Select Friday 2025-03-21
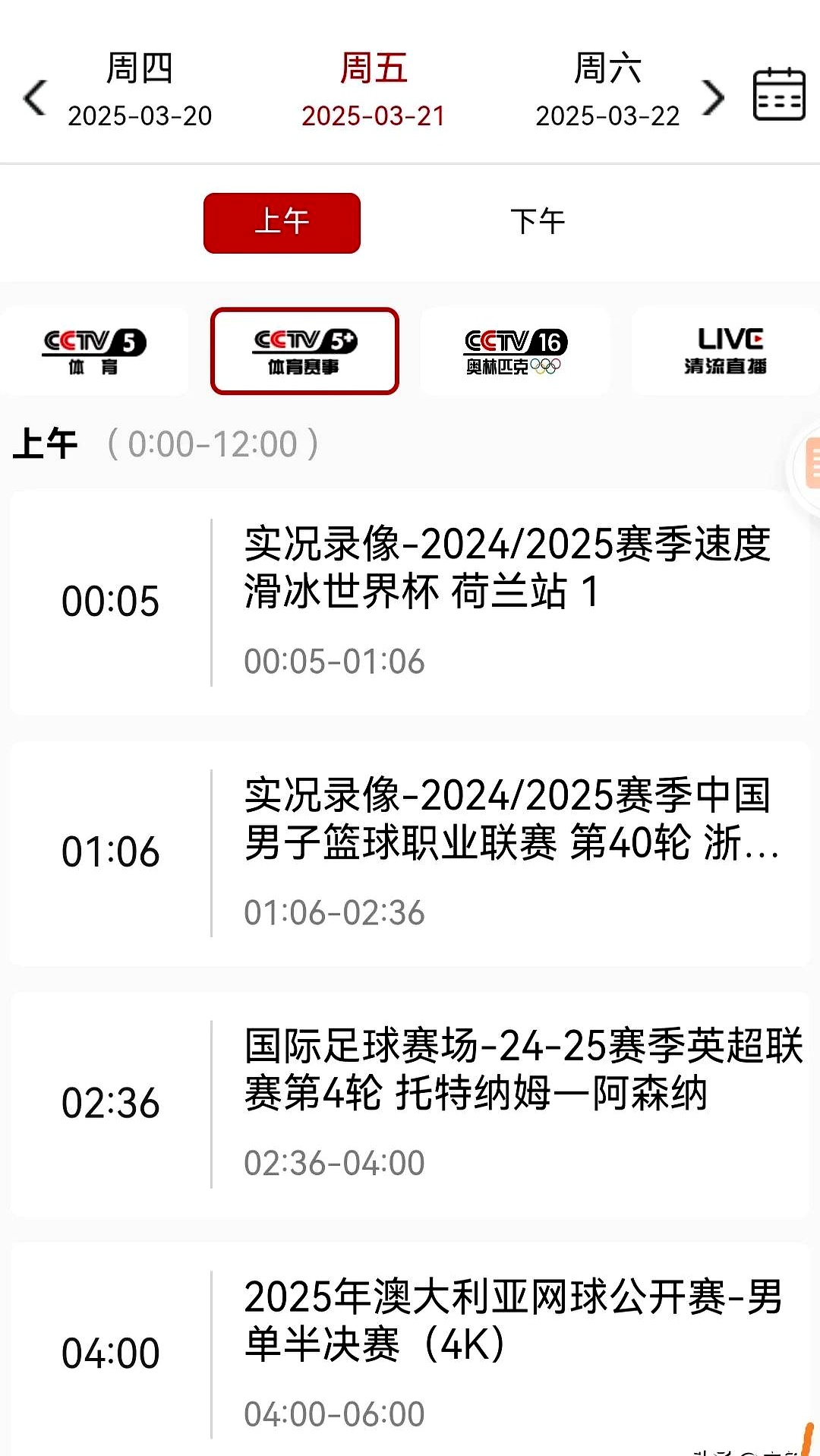Image resolution: width=820 pixels, height=1456 pixels. [374, 90]
